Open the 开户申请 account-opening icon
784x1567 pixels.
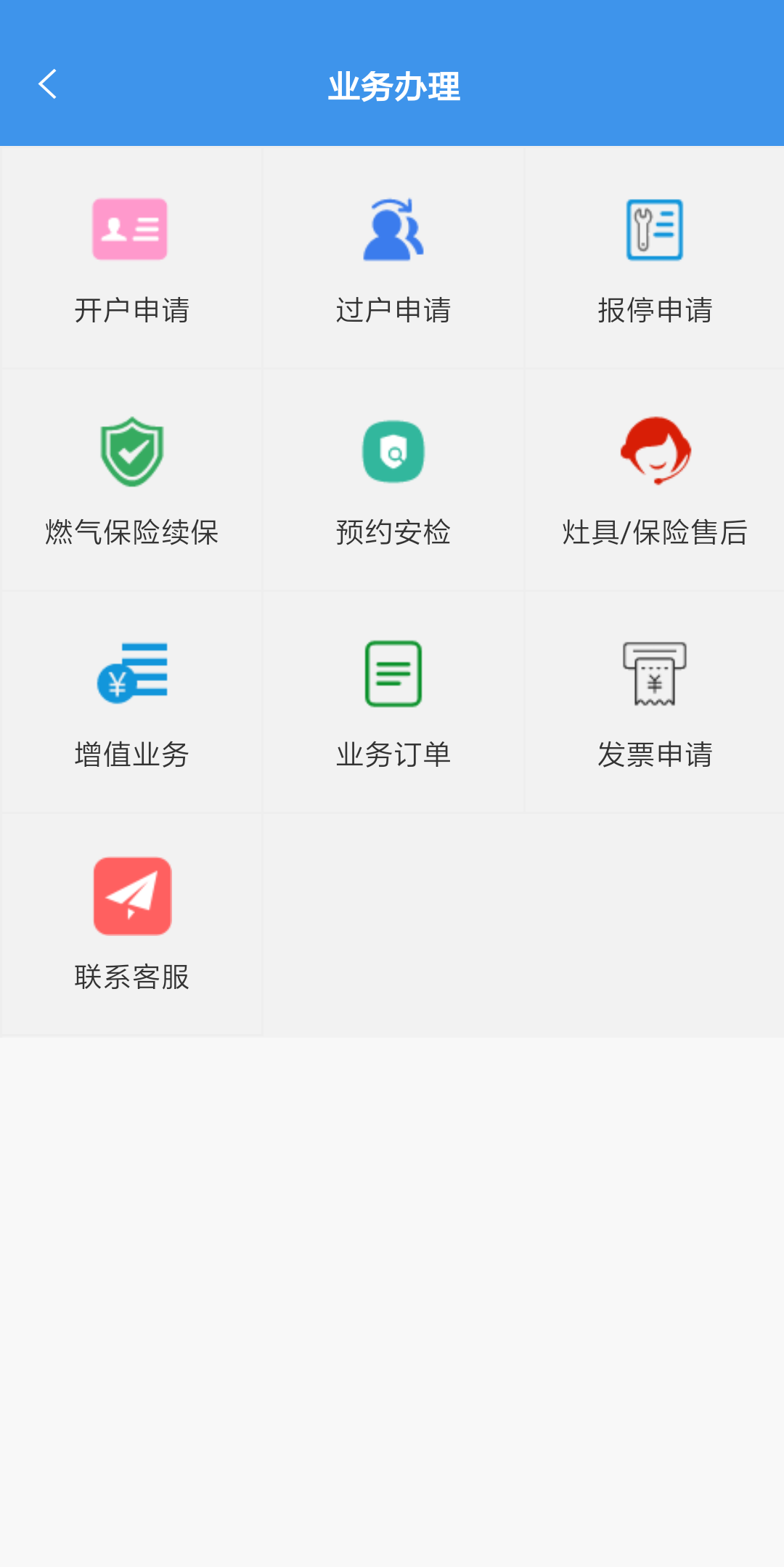[131, 230]
